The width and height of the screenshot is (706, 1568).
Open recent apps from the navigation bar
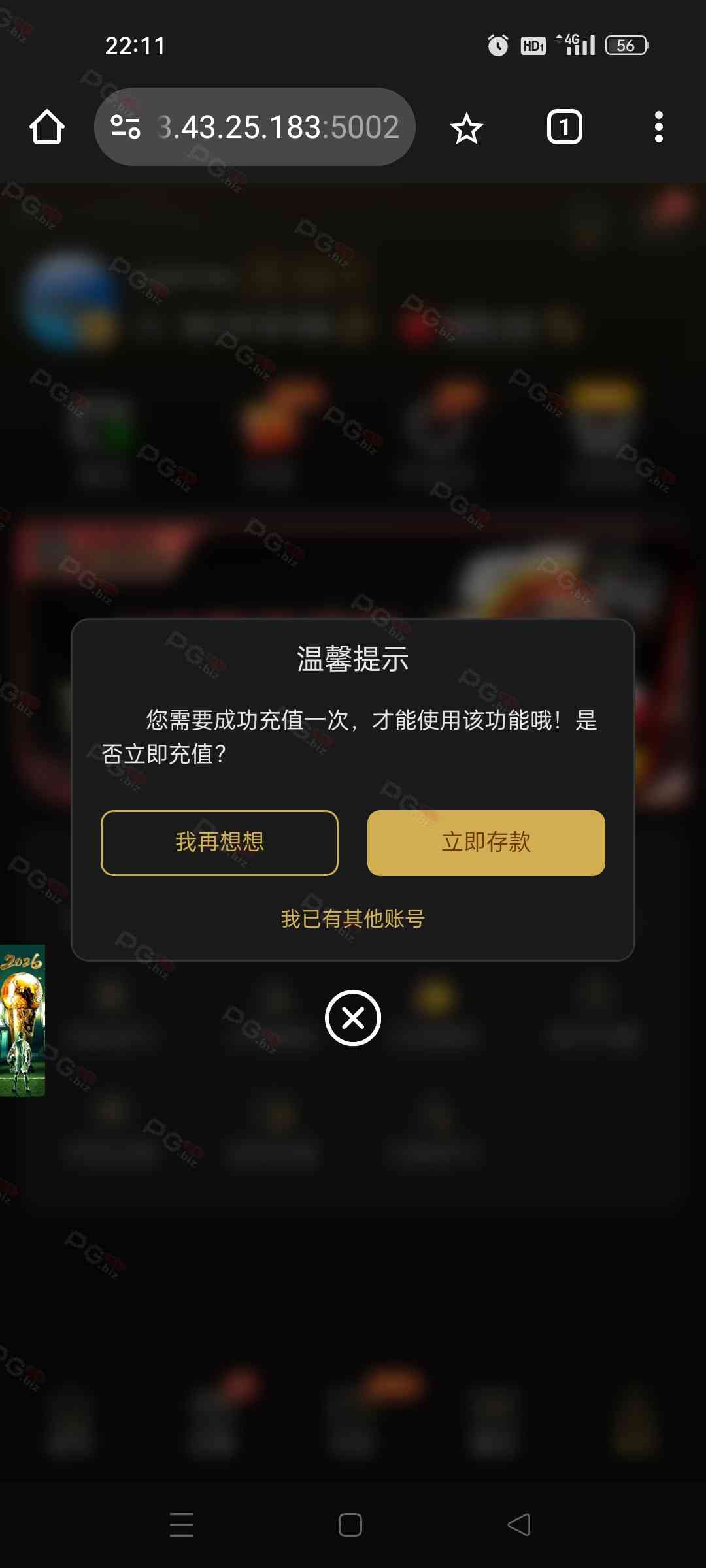[181, 1525]
